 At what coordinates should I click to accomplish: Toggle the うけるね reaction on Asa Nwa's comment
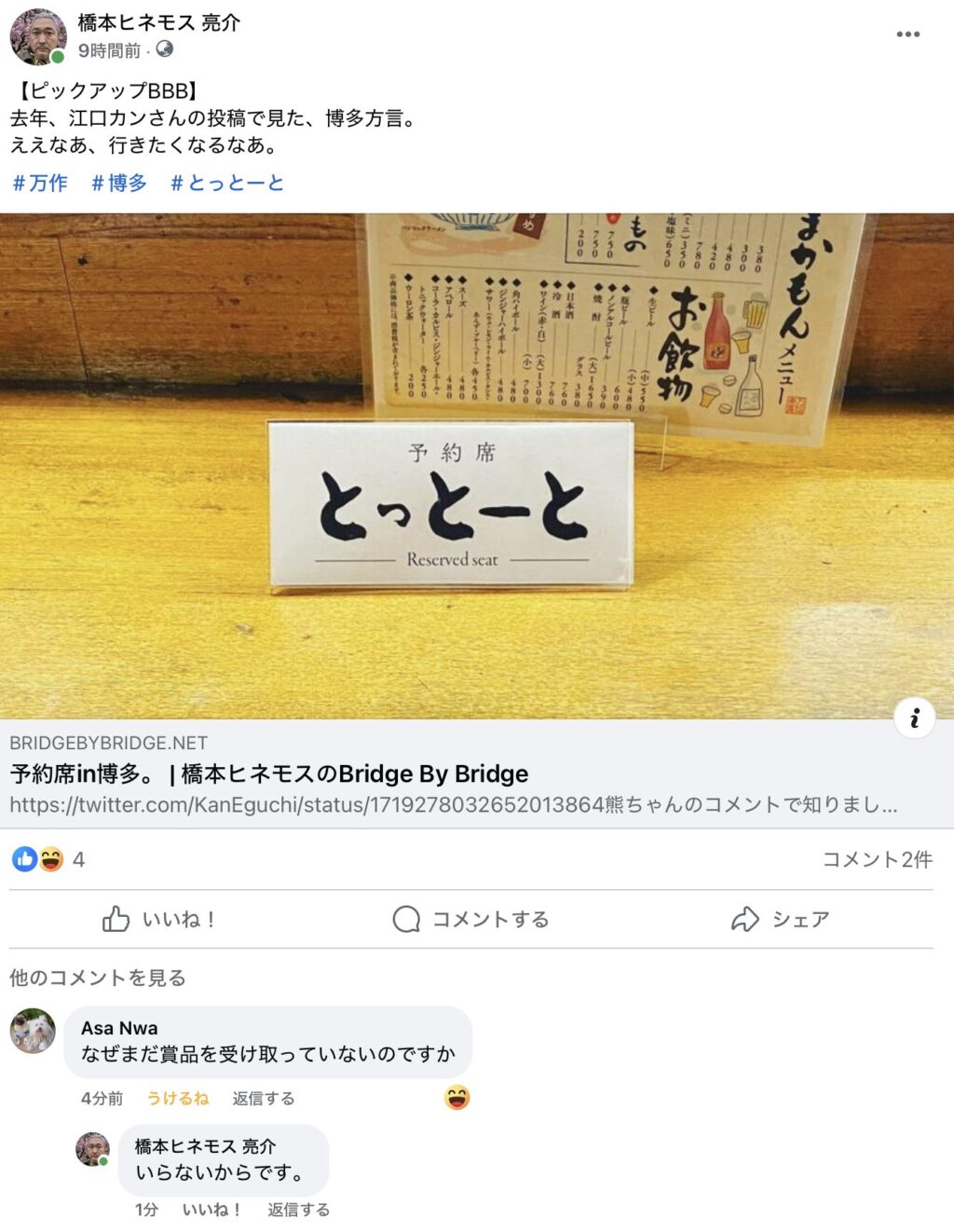coord(177,1099)
